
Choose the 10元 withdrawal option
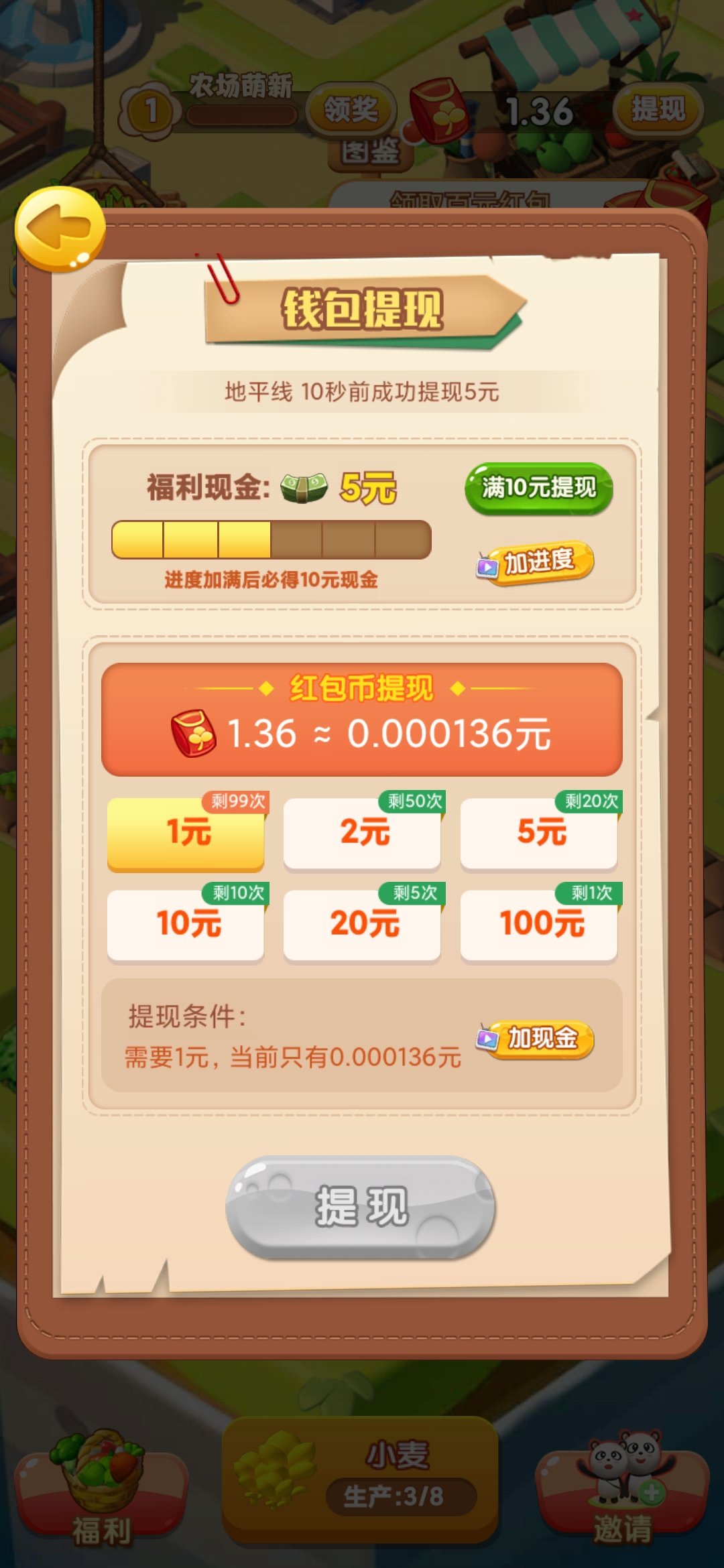(x=186, y=924)
